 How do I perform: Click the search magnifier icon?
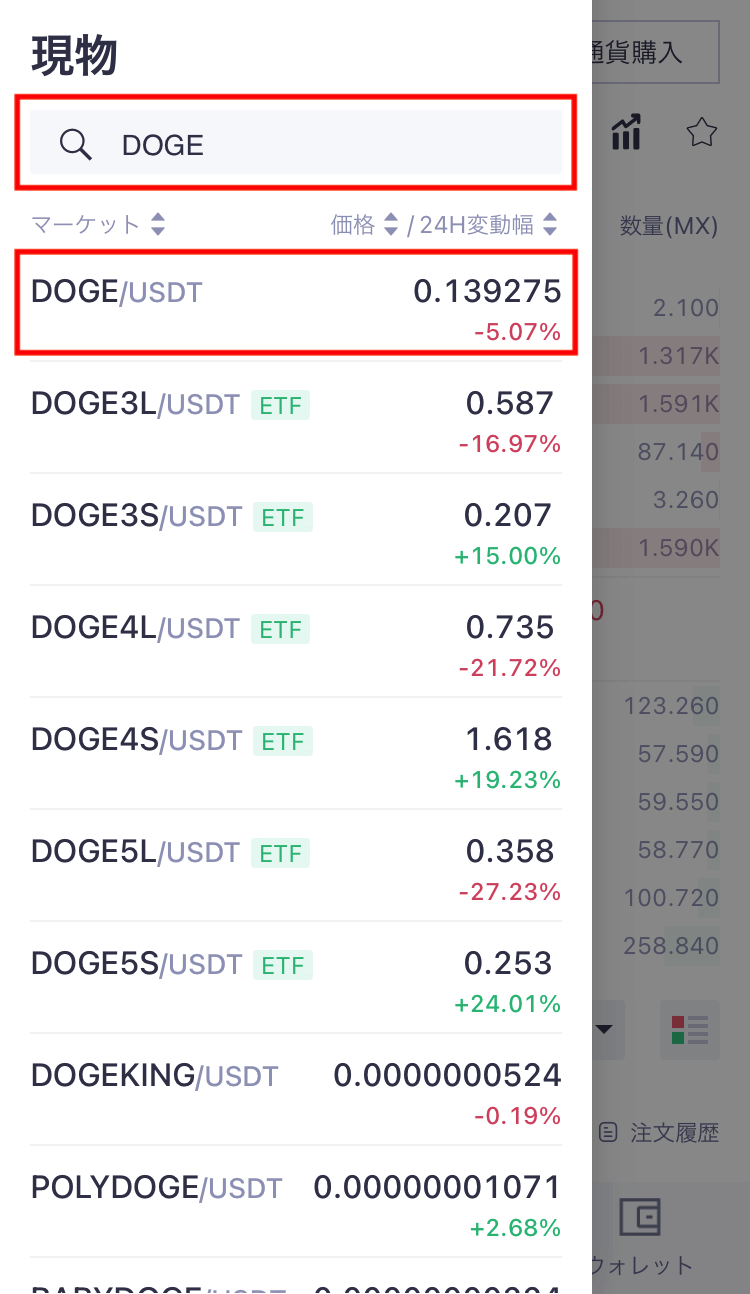(x=75, y=145)
